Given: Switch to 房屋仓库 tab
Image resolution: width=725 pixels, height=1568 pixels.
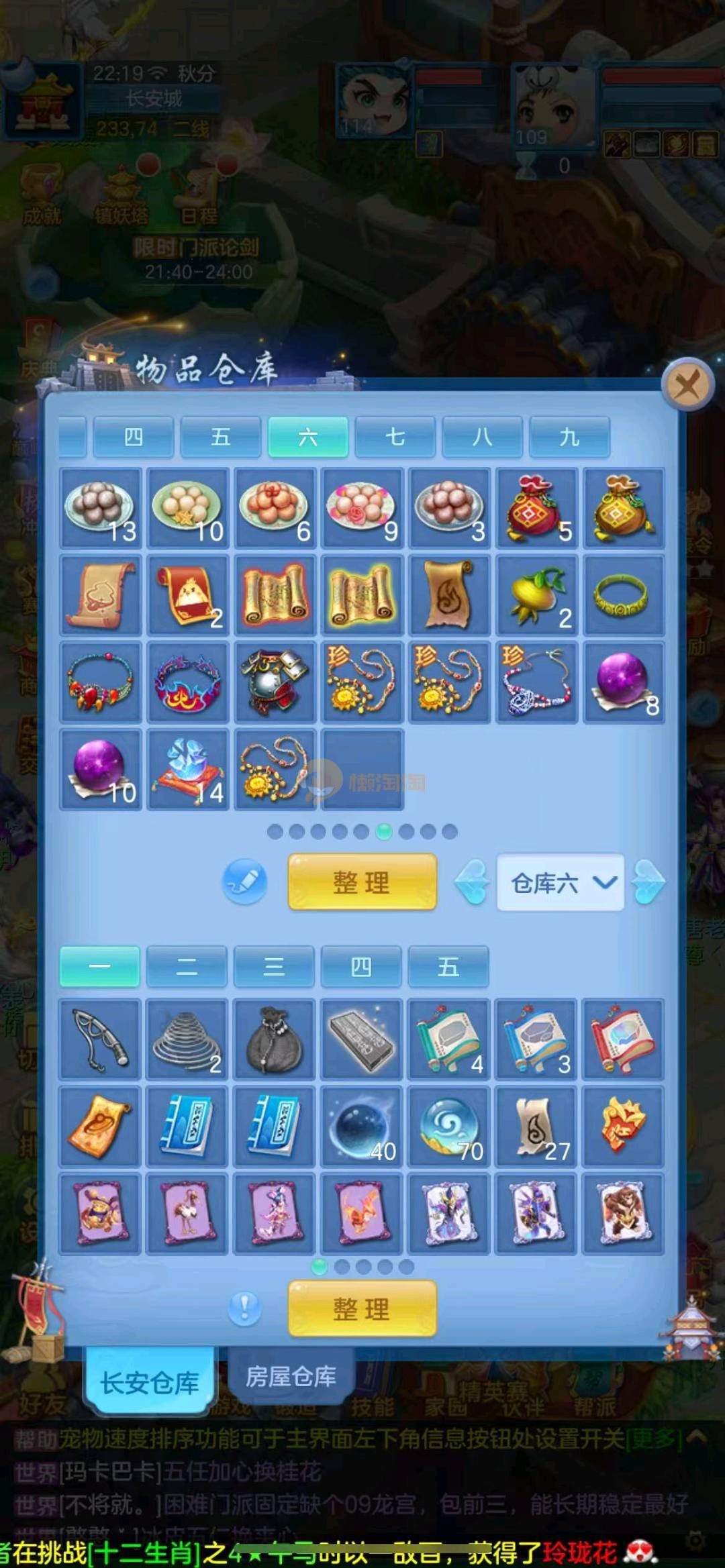Looking at the screenshot, I should [291, 1377].
